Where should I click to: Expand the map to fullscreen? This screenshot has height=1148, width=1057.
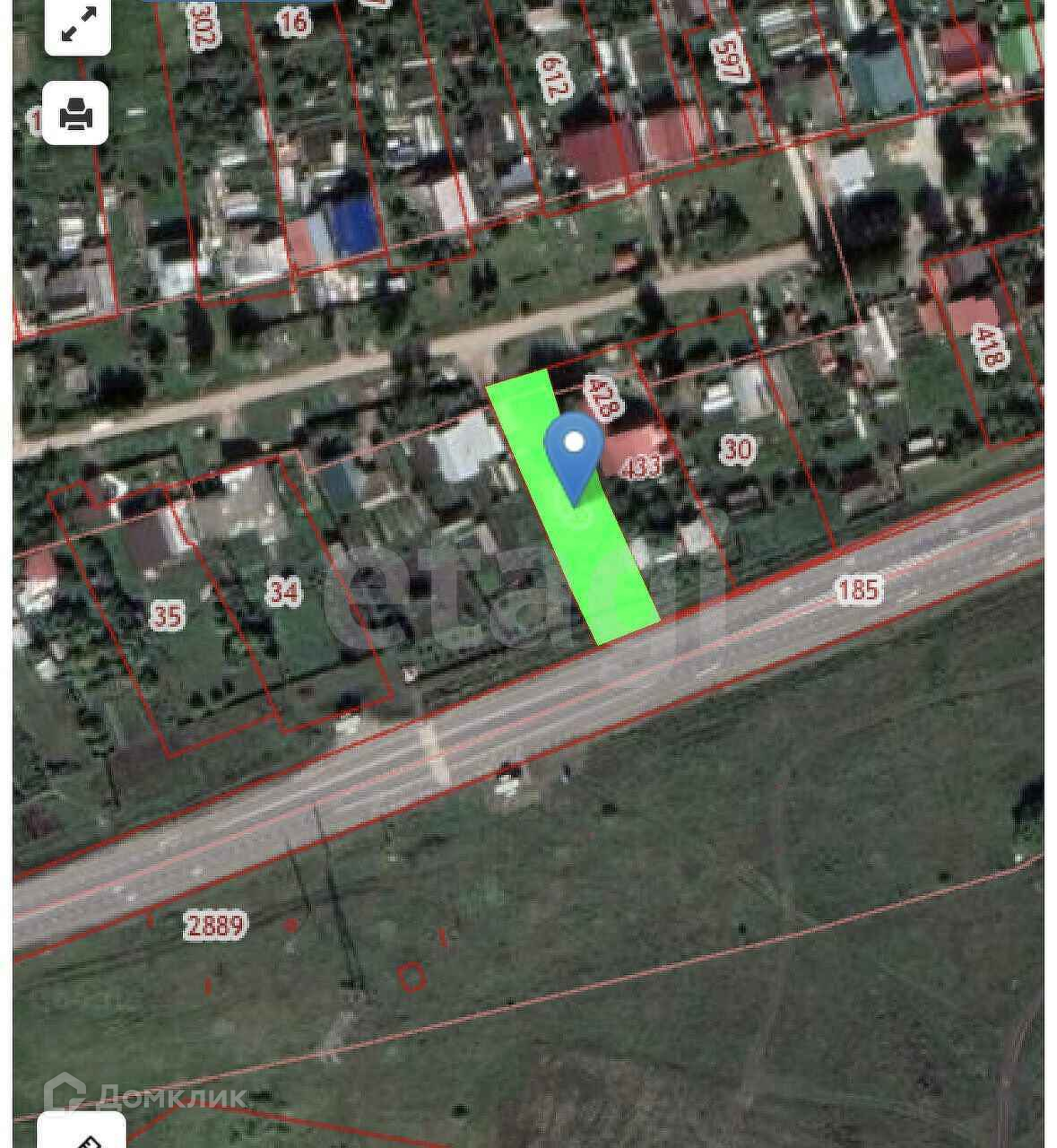[x=78, y=26]
